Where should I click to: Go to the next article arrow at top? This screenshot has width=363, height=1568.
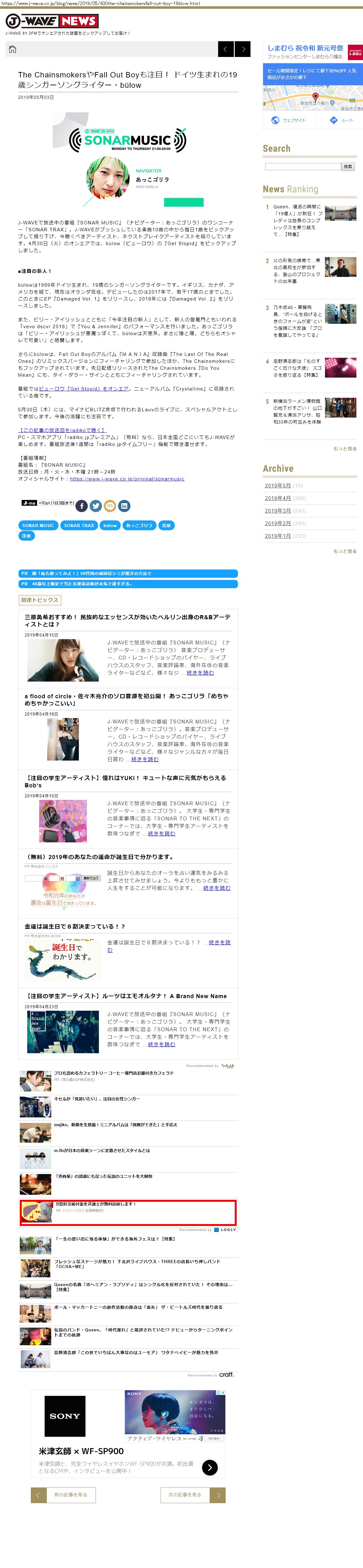pos(243,49)
